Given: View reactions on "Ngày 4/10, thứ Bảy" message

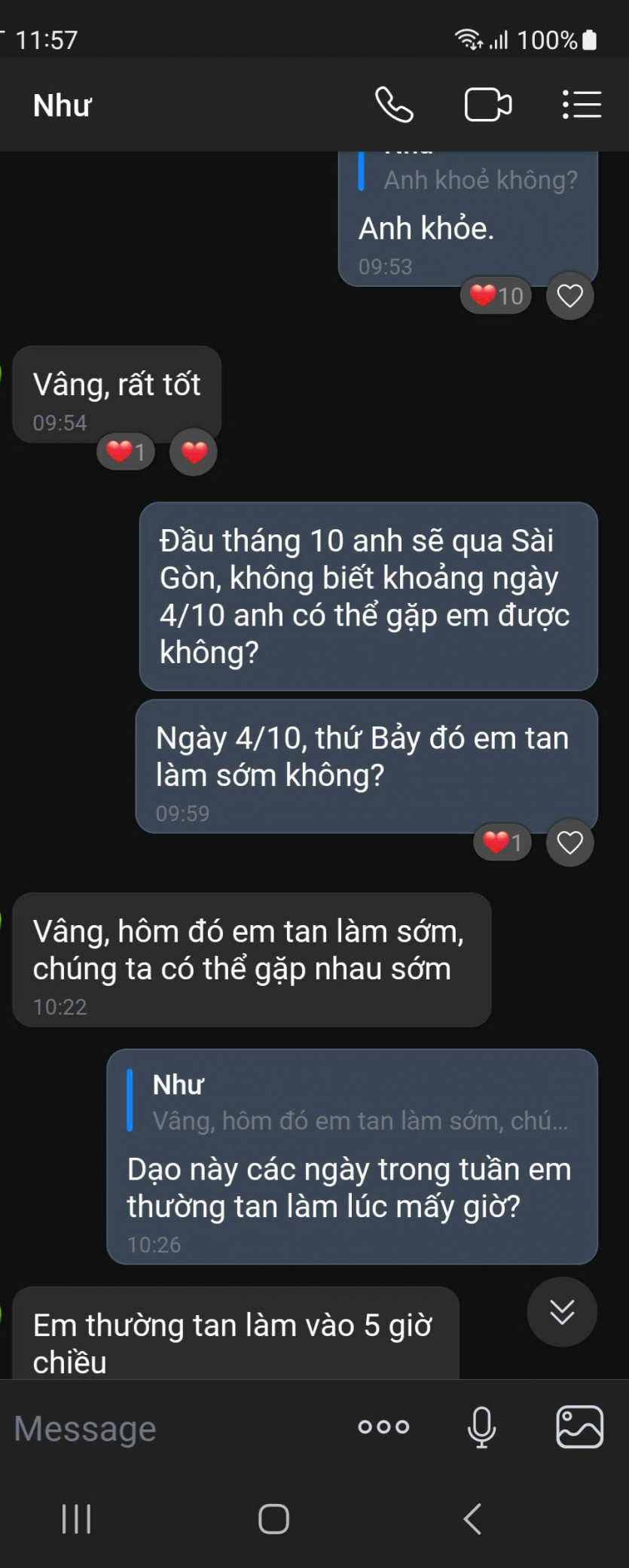Looking at the screenshot, I should click(502, 842).
